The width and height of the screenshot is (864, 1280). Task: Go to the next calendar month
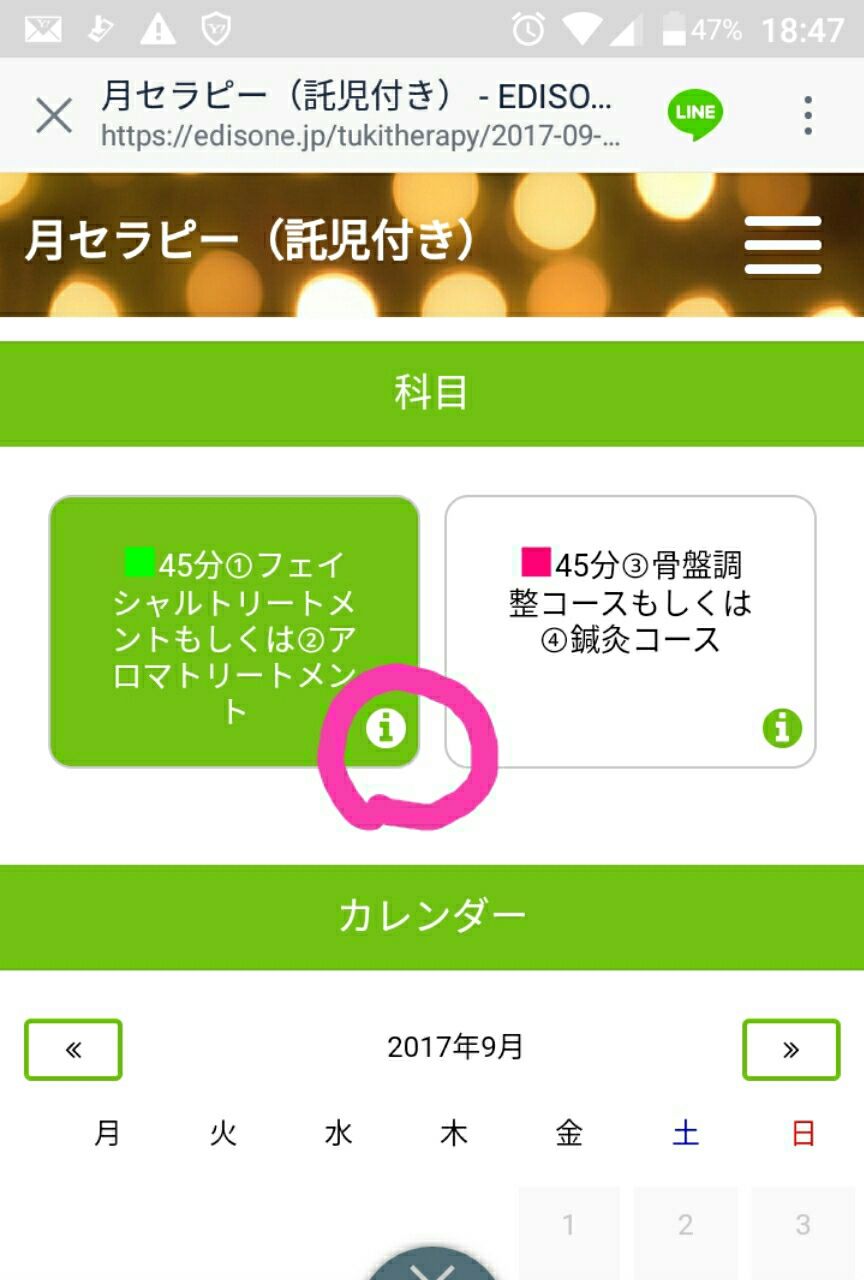click(790, 1049)
